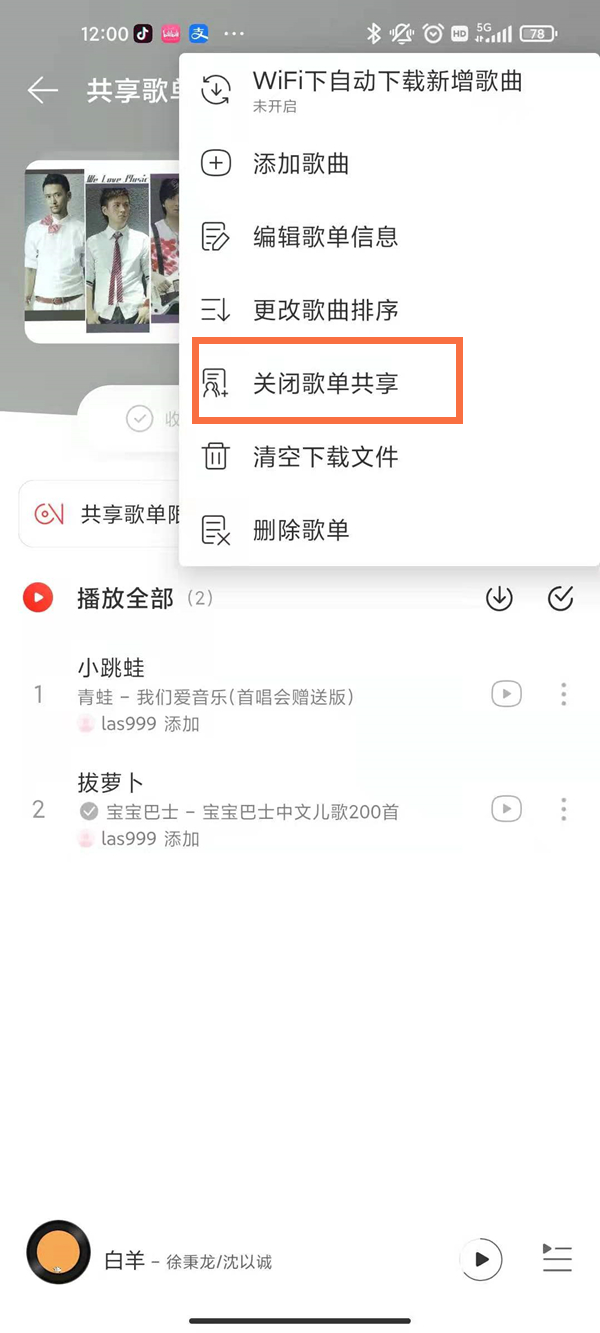Open the current playback queue
The image size is (600, 1333).
557,1258
